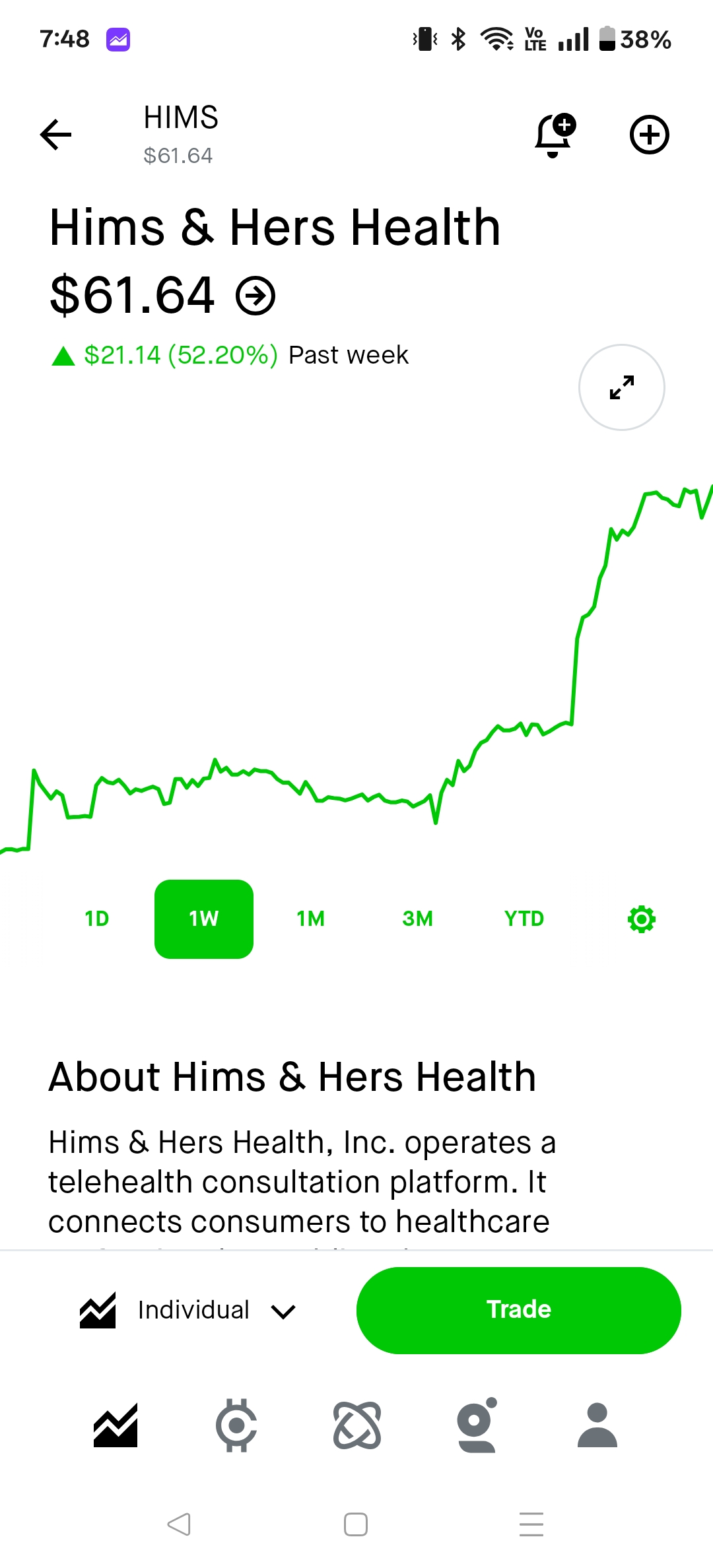Tap the system home button
Image resolution: width=713 pixels, height=1568 pixels.
(356, 1524)
